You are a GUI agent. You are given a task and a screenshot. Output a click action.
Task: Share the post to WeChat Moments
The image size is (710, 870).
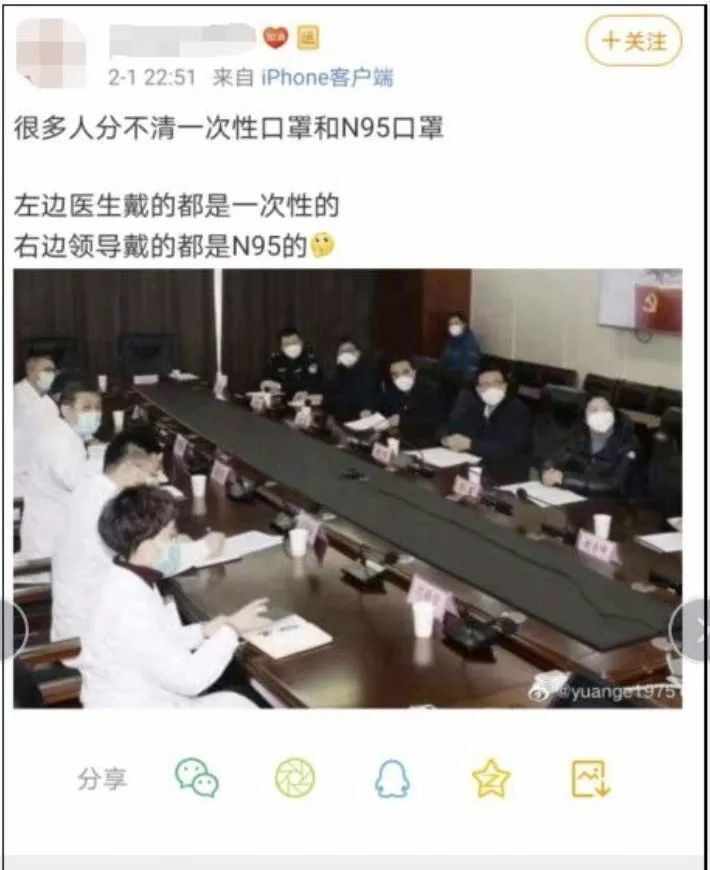295,777
